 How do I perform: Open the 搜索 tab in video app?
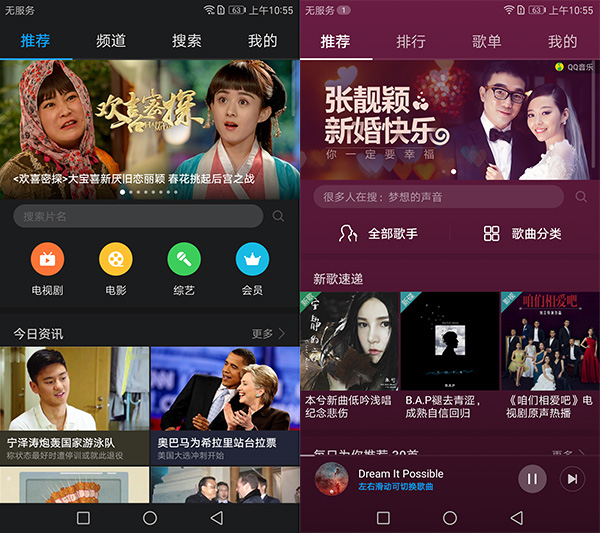click(x=187, y=41)
